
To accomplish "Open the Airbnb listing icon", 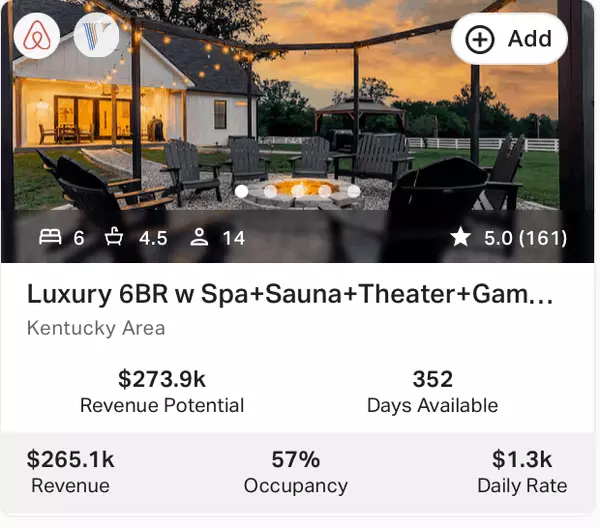I will (x=37, y=37).
